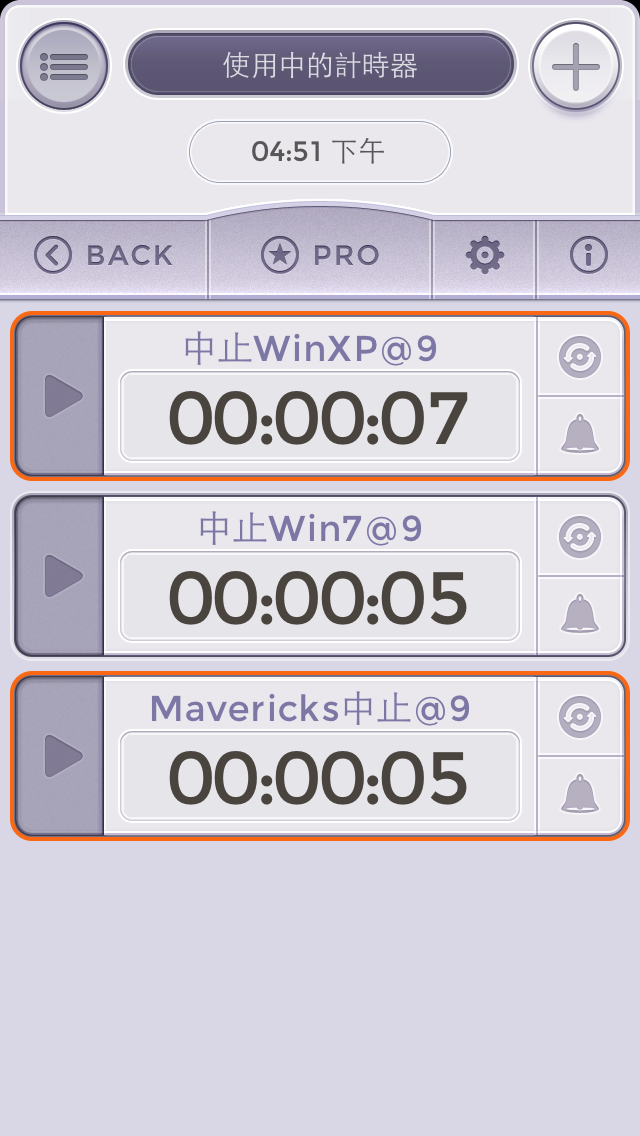Open settings gear
Viewport: 640px width, 1136px height.
pyautogui.click(x=484, y=255)
